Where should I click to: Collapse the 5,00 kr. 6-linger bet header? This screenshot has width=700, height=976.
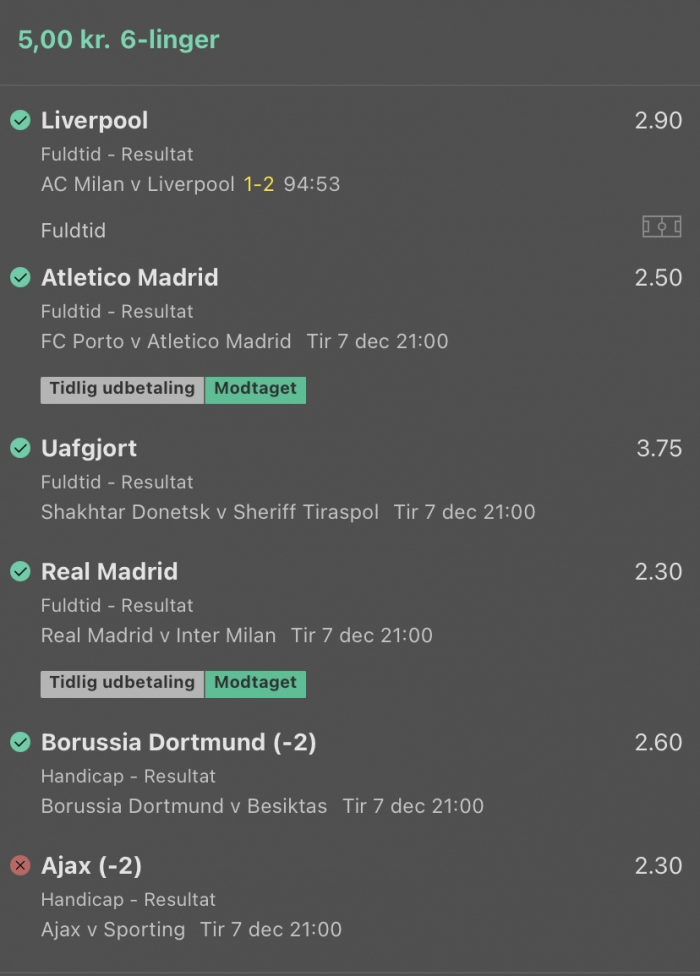(x=119, y=40)
